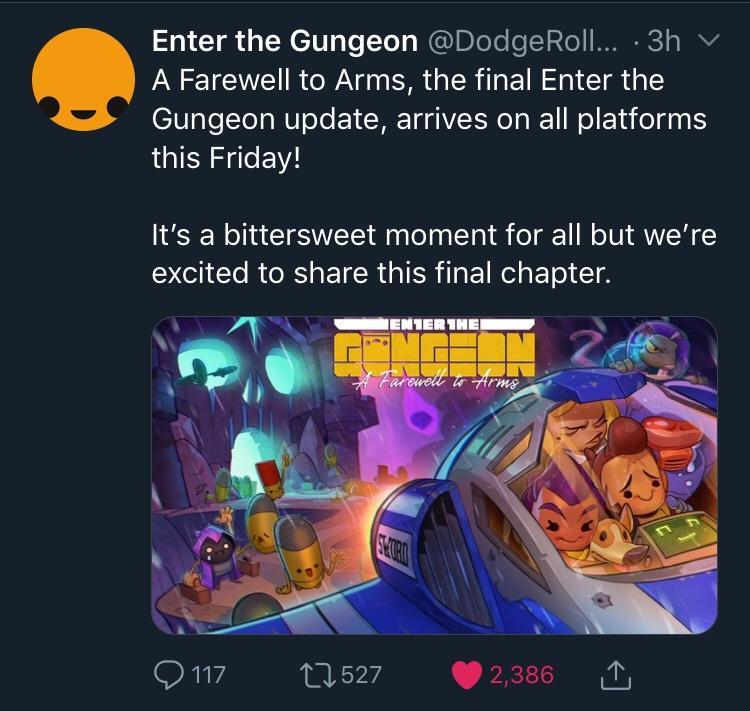Image resolution: width=750 pixels, height=711 pixels.
Task: Reply to the Enter the Gungeon tweet
Action: 169,674
